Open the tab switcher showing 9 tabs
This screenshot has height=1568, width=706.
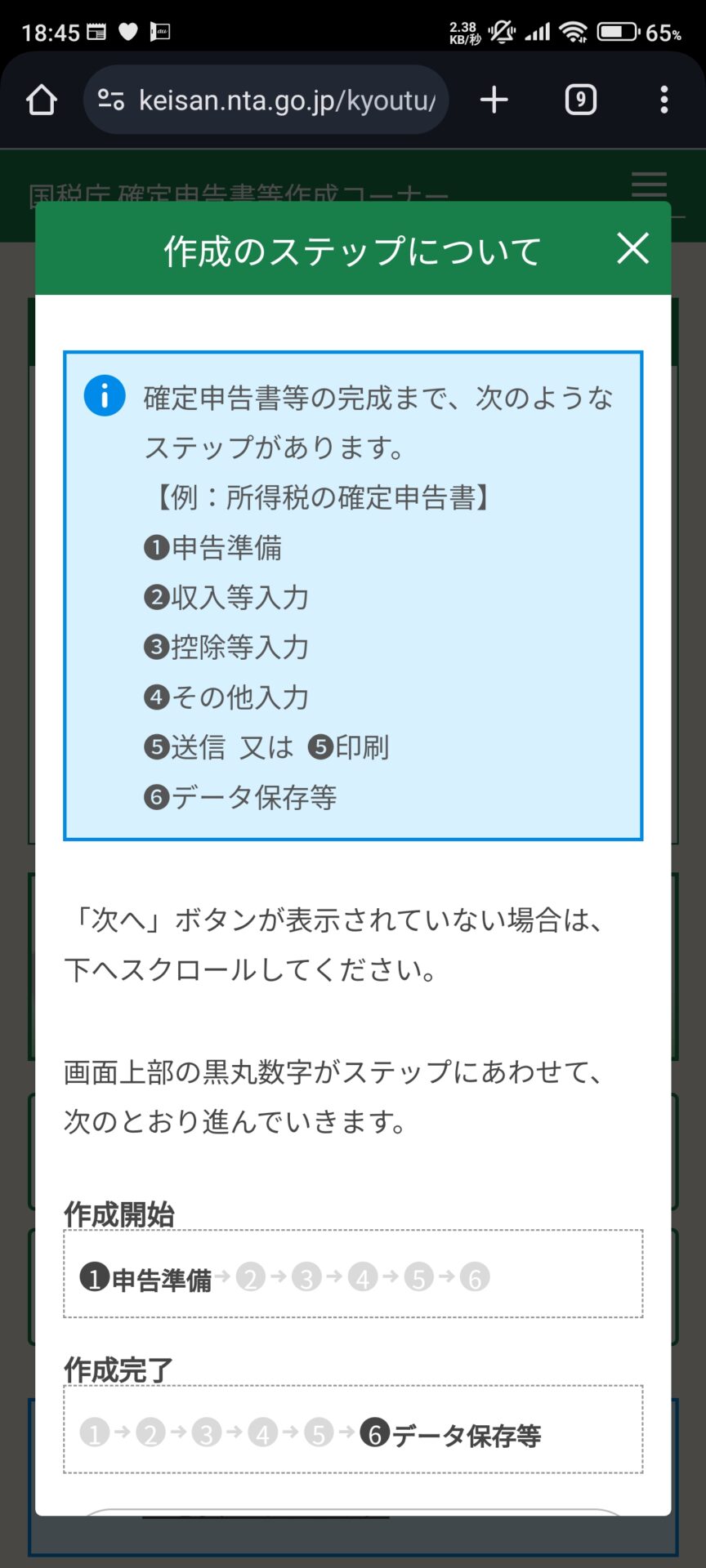(x=581, y=100)
